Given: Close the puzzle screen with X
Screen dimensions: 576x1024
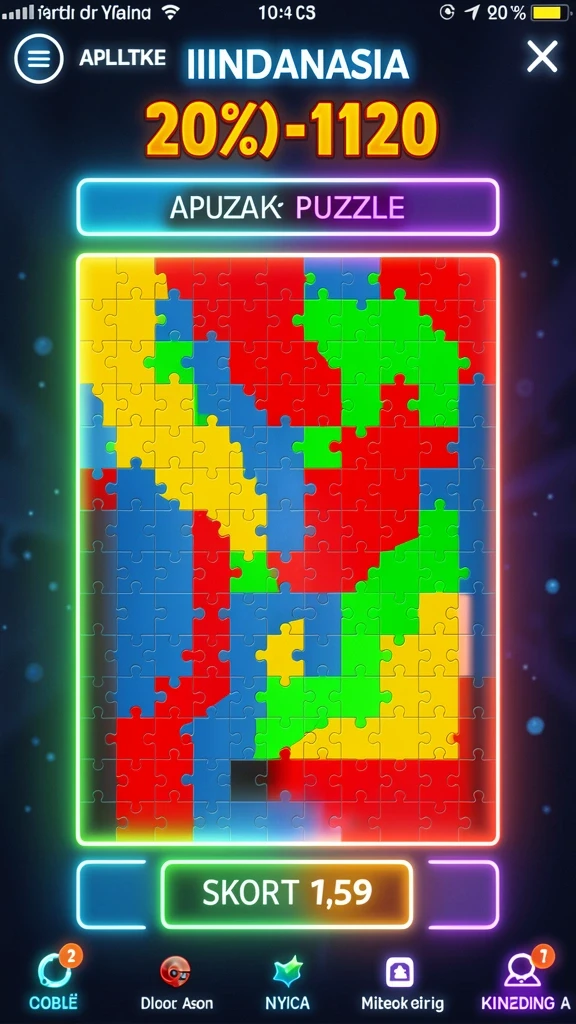Looking at the screenshot, I should pyautogui.click(x=542, y=57).
